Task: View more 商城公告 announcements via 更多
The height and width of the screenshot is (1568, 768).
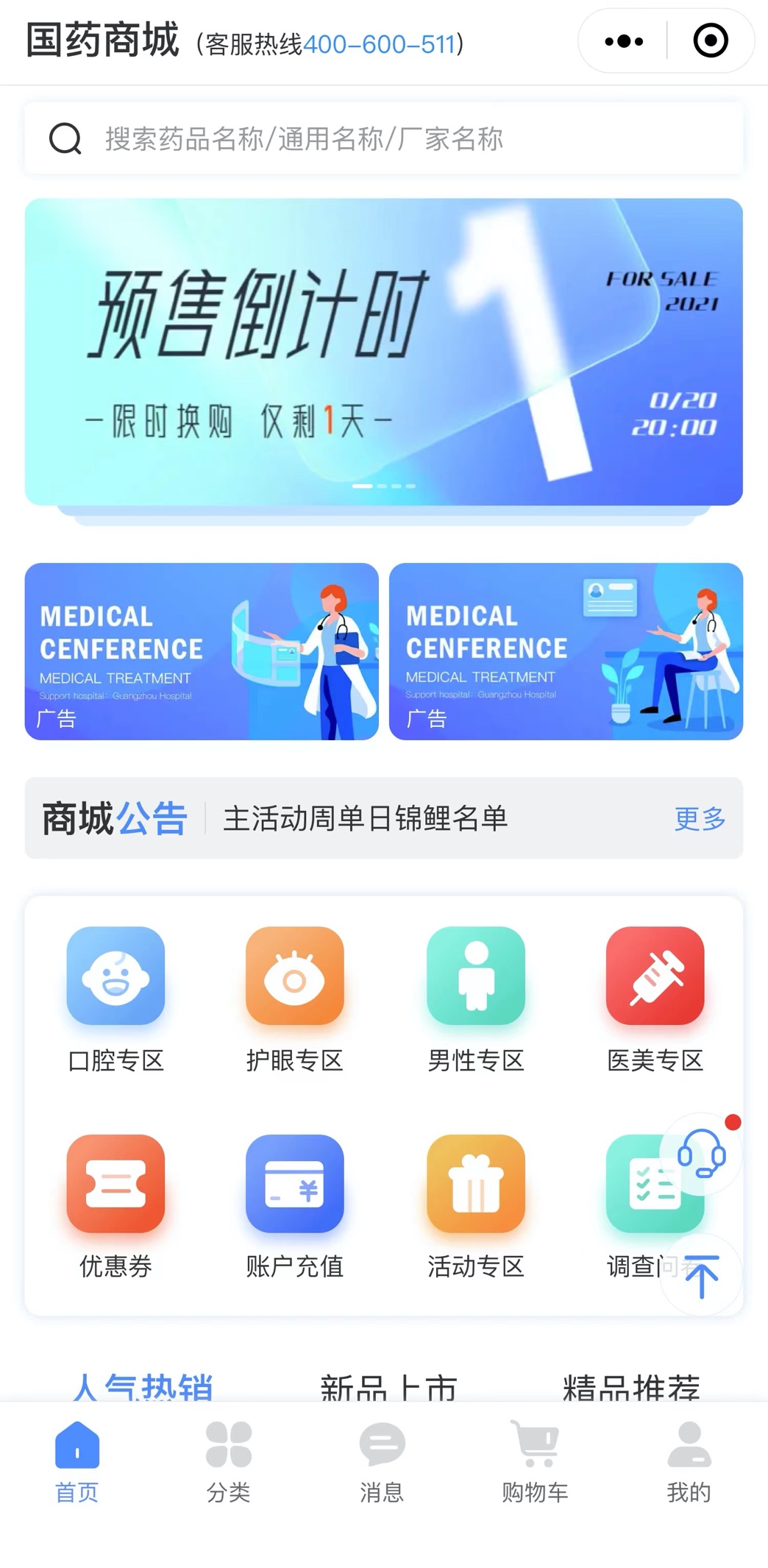Action: 699,818
